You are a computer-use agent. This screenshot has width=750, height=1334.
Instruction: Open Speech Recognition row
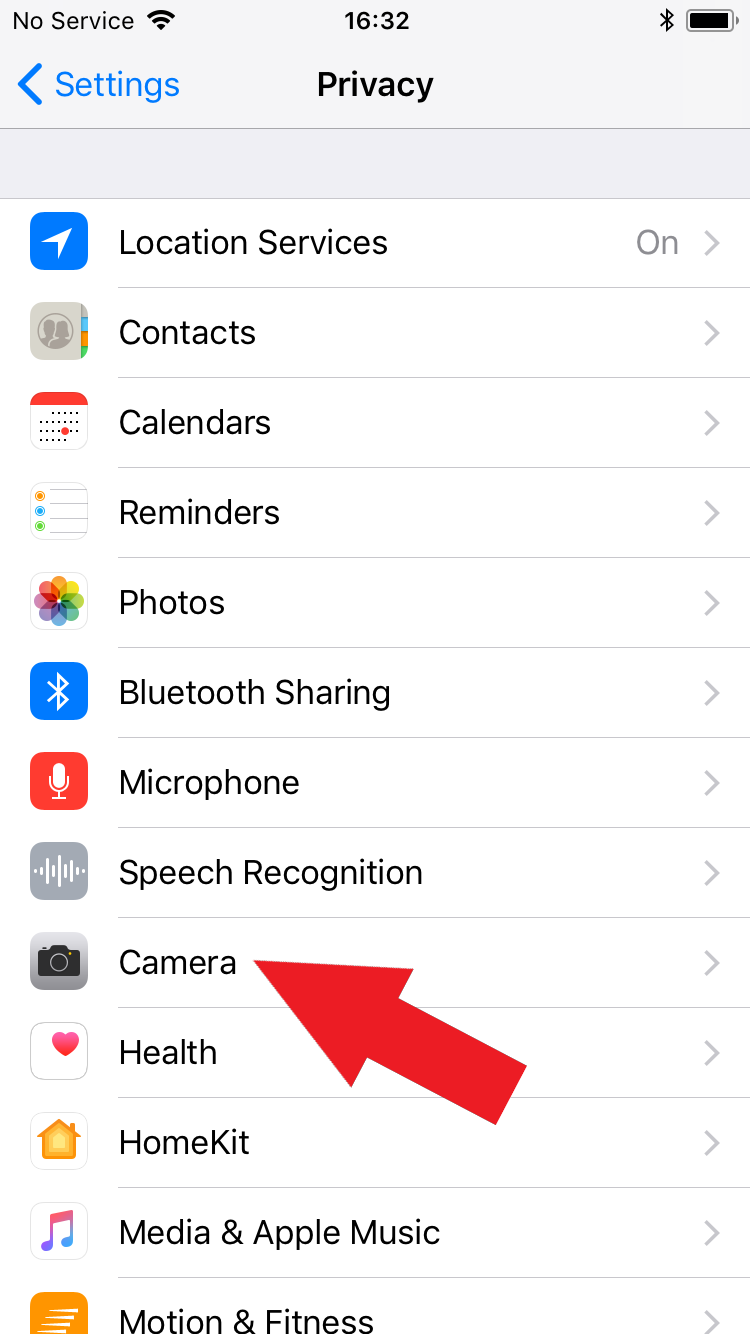click(375, 873)
